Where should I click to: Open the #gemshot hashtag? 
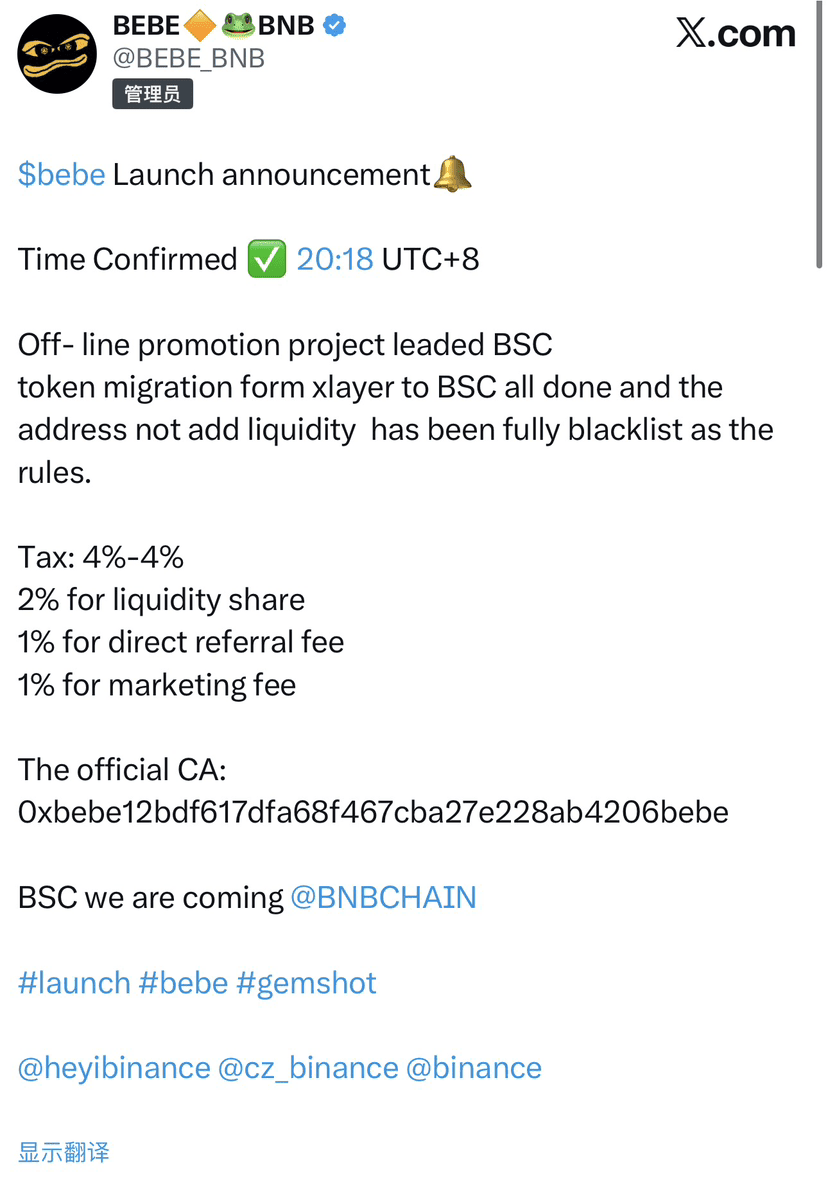pos(306,983)
